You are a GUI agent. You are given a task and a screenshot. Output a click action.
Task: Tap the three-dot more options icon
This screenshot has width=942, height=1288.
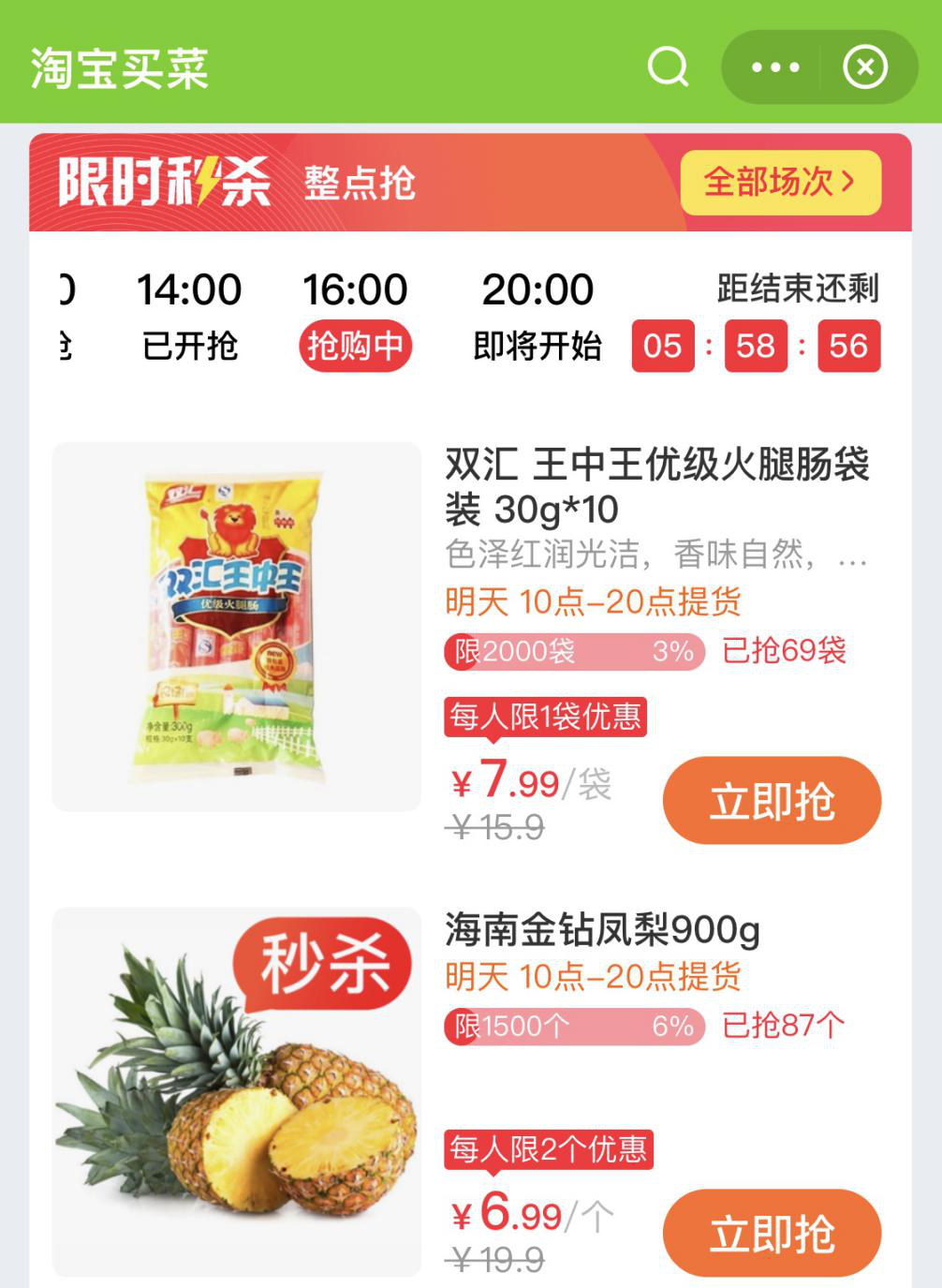(x=773, y=67)
